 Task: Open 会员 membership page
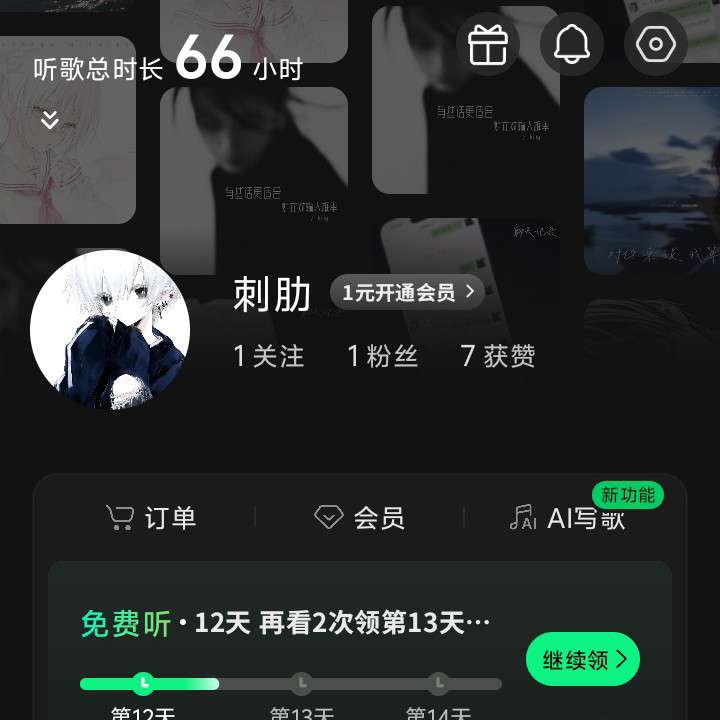click(359, 518)
